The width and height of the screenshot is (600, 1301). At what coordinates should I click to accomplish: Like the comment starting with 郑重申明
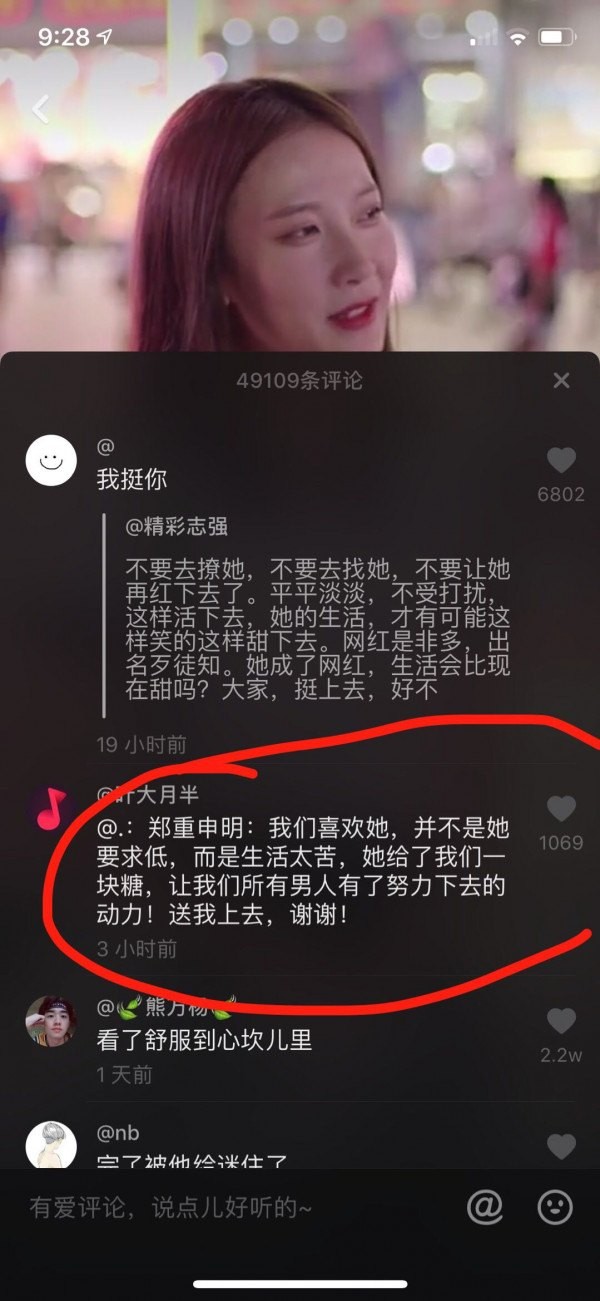click(561, 810)
